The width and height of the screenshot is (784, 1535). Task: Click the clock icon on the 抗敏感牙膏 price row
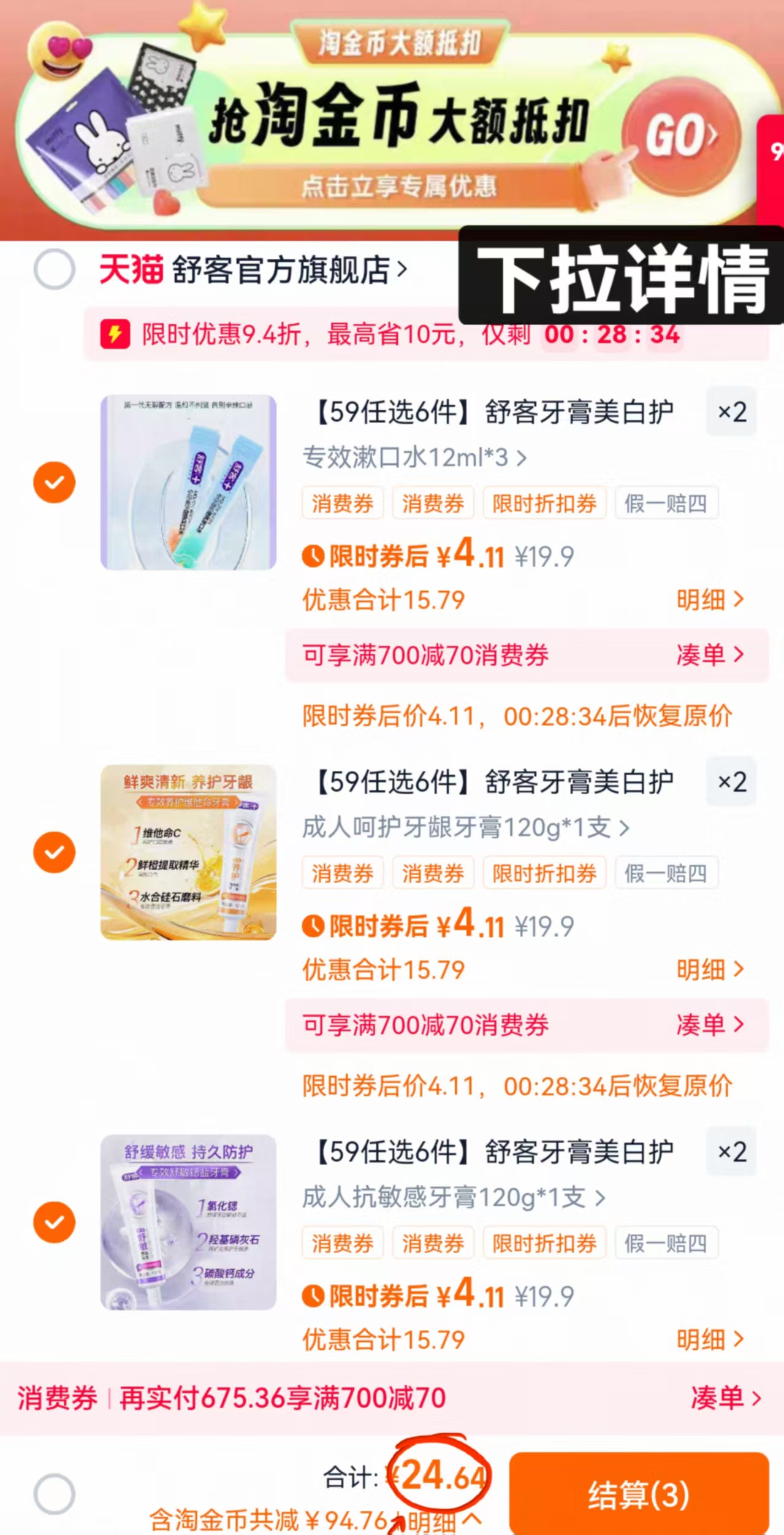pyautogui.click(x=314, y=1296)
